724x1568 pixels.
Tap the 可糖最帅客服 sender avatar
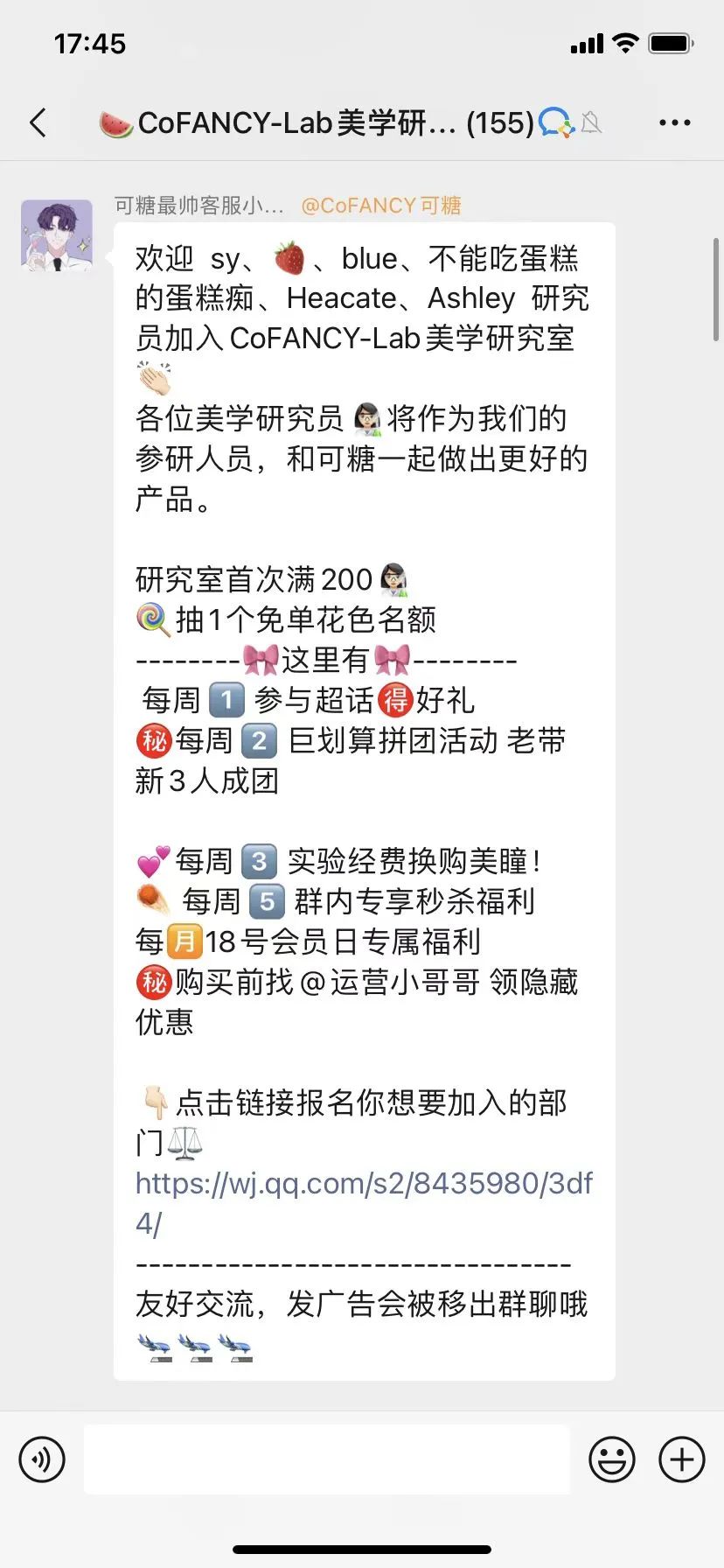pos(57,235)
